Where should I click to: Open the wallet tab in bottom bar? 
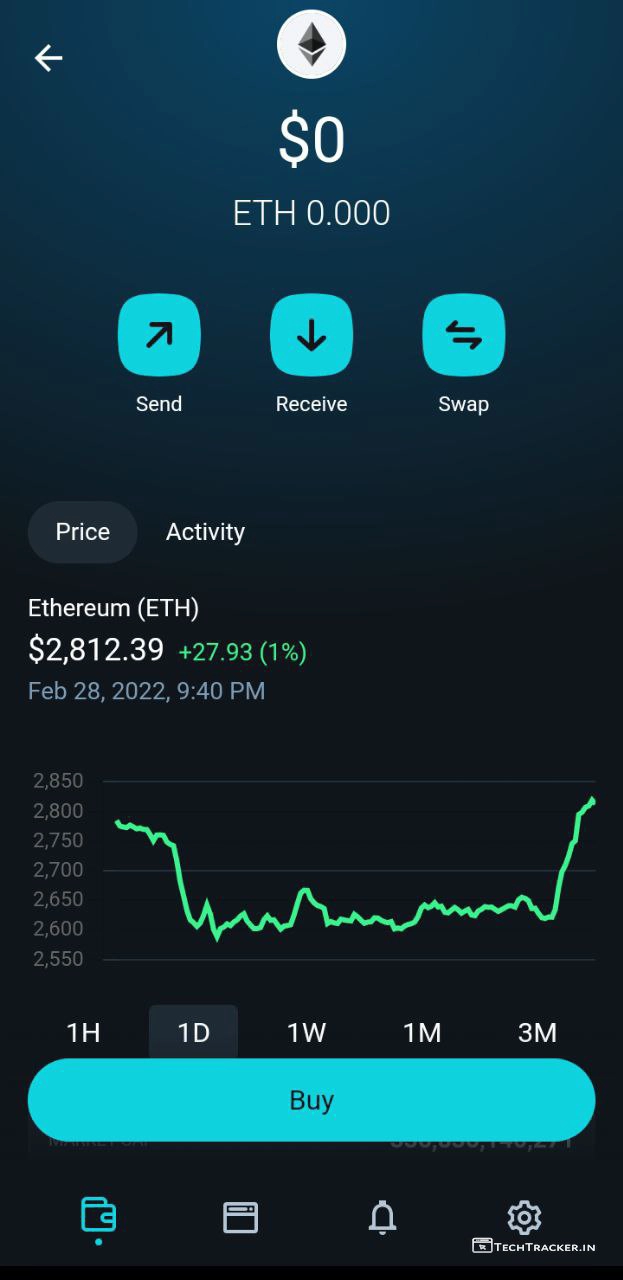pos(98,1216)
